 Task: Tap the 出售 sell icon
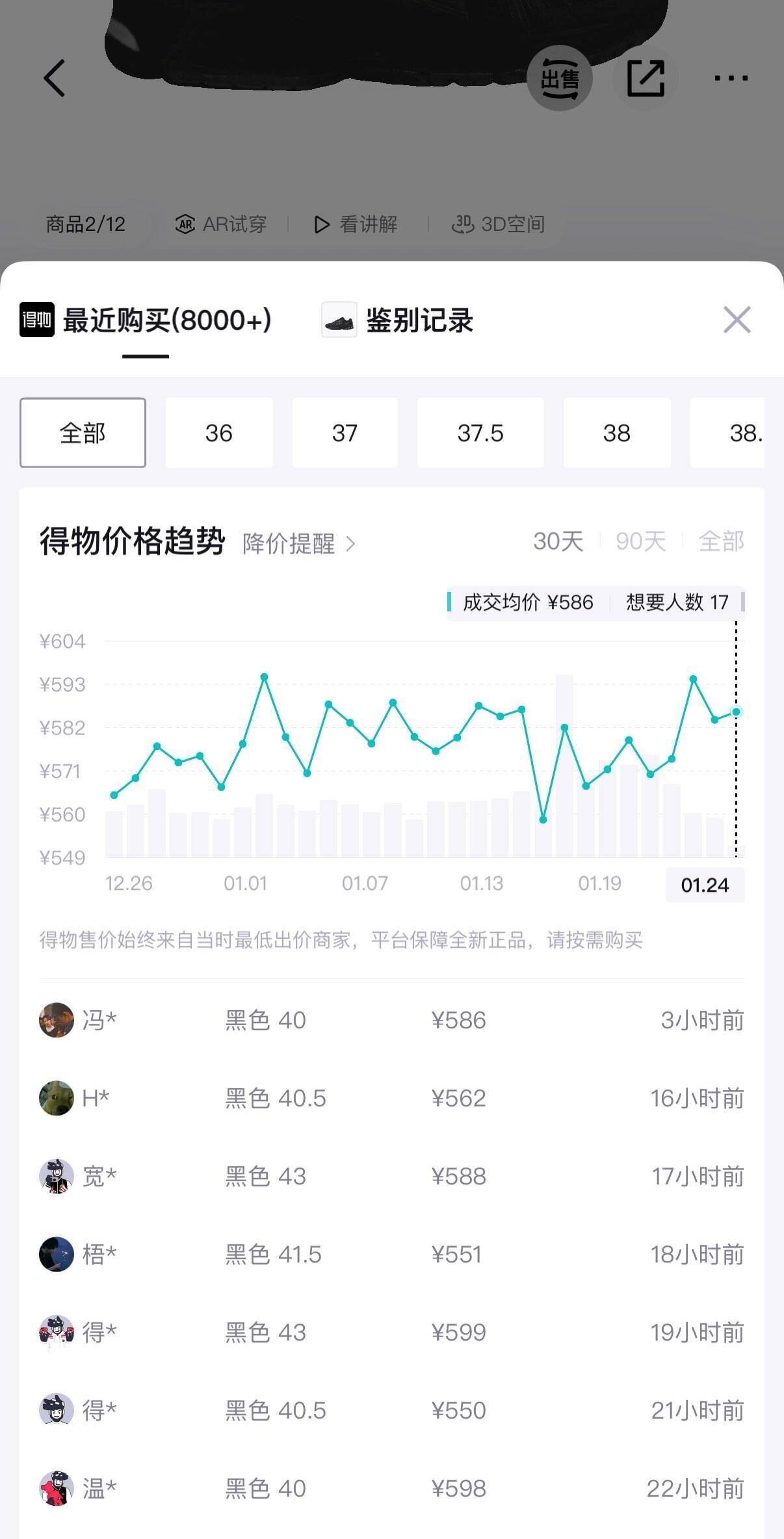click(559, 78)
